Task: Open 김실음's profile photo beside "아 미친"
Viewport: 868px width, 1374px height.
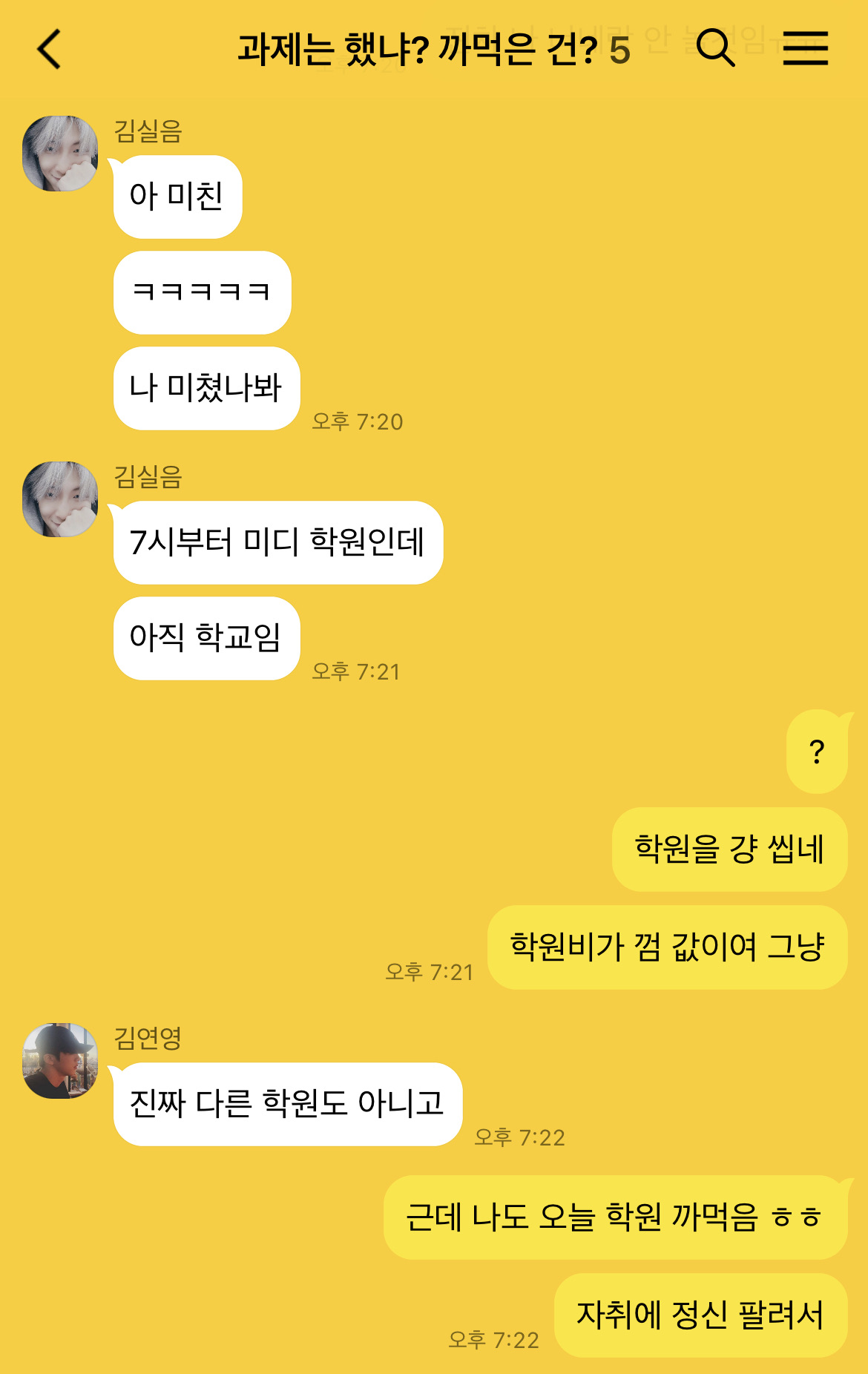Action: point(60,154)
